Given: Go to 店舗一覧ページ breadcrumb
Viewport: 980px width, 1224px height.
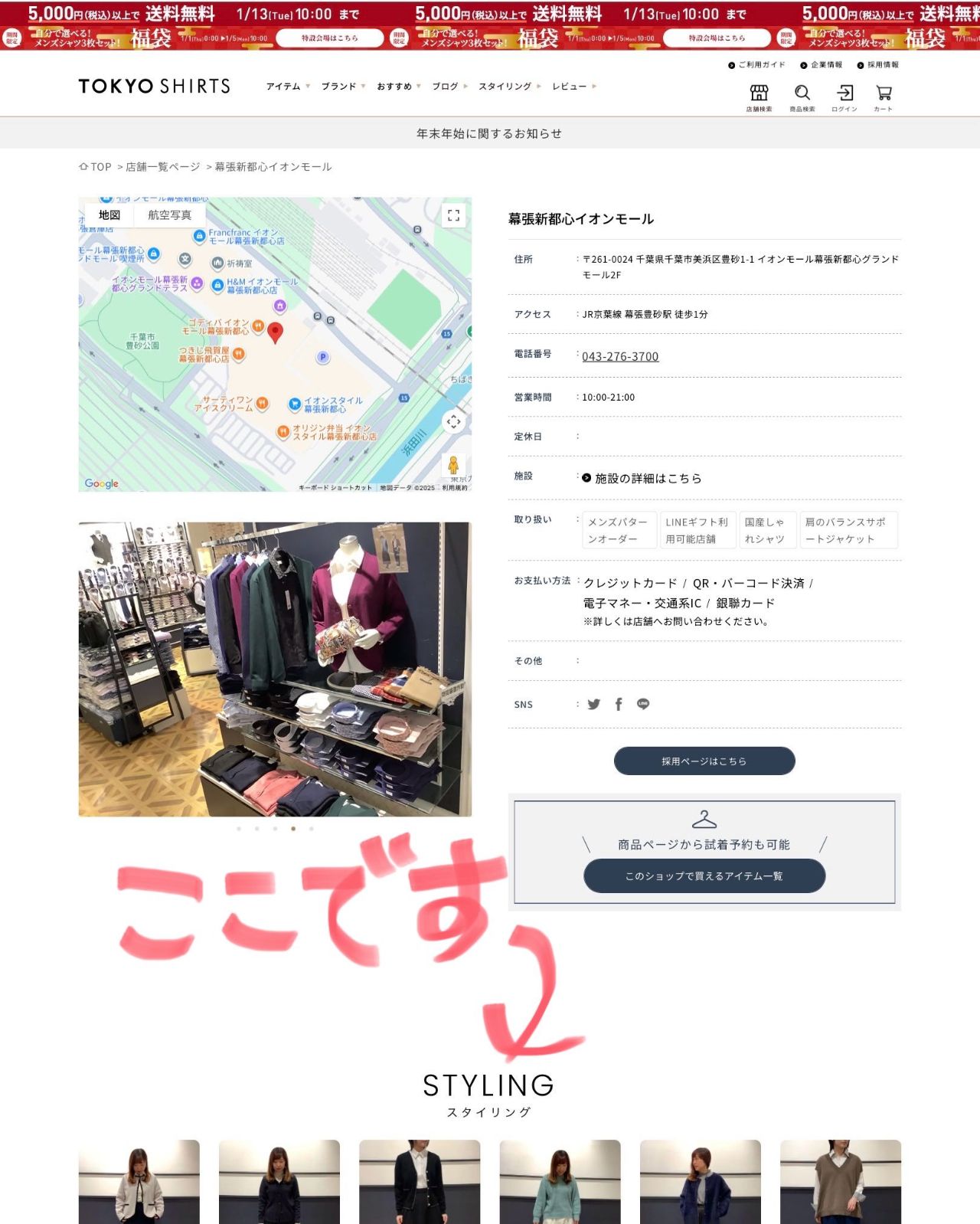Looking at the screenshot, I should 162,167.
